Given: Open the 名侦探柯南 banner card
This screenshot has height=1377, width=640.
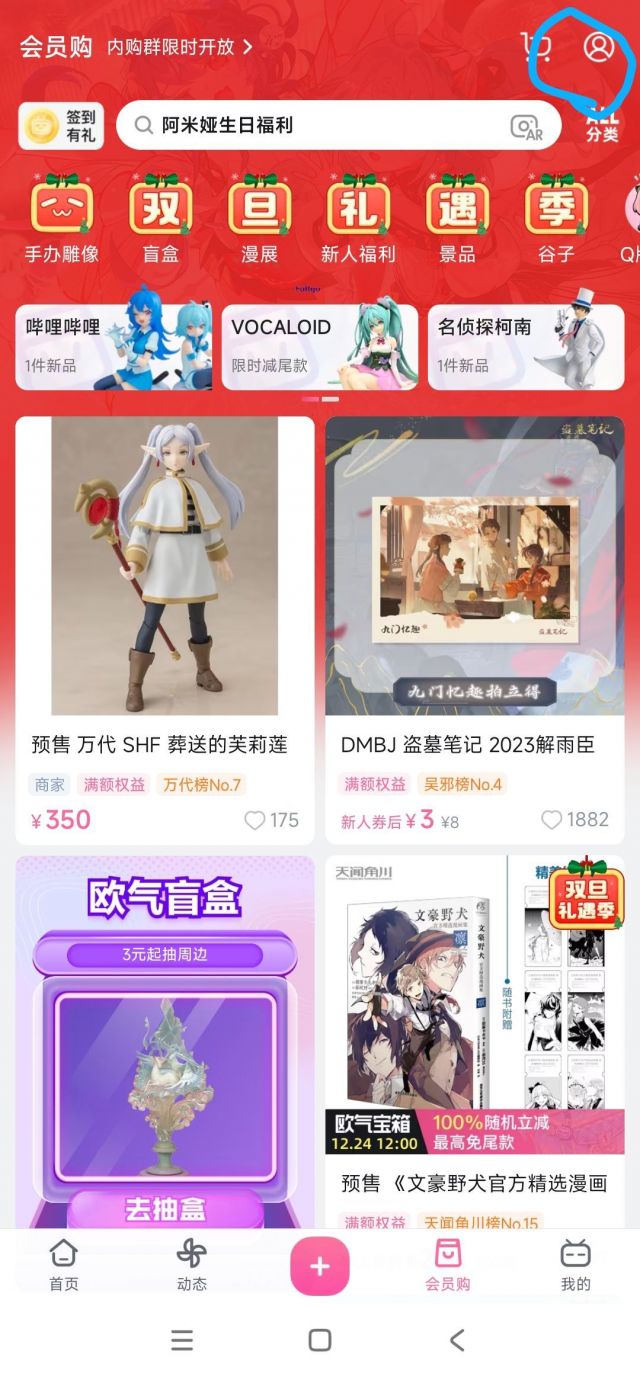Looking at the screenshot, I should (526, 347).
